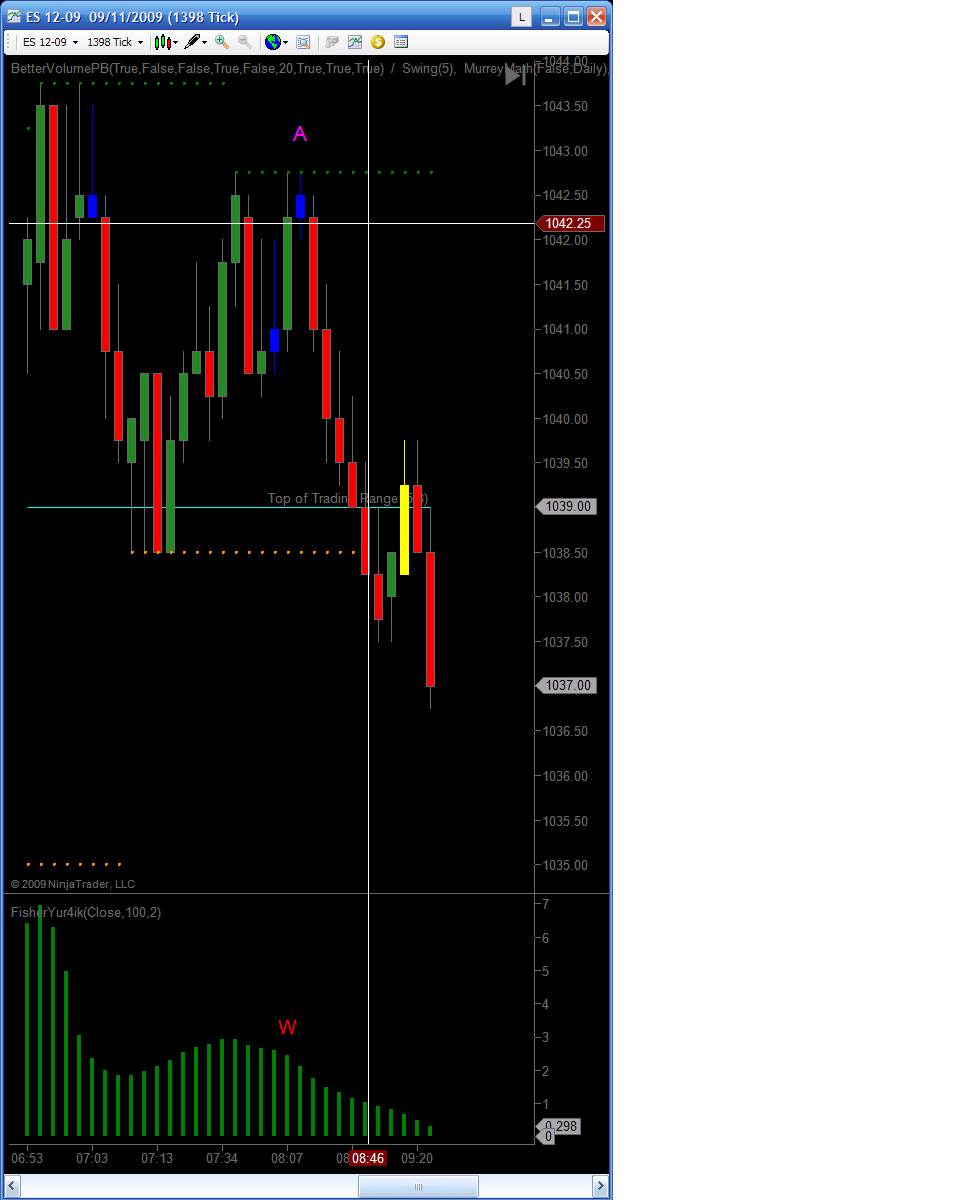The image size is (960, 1200).
Task: Maximize the chart window
Action: tap(574, 16)
